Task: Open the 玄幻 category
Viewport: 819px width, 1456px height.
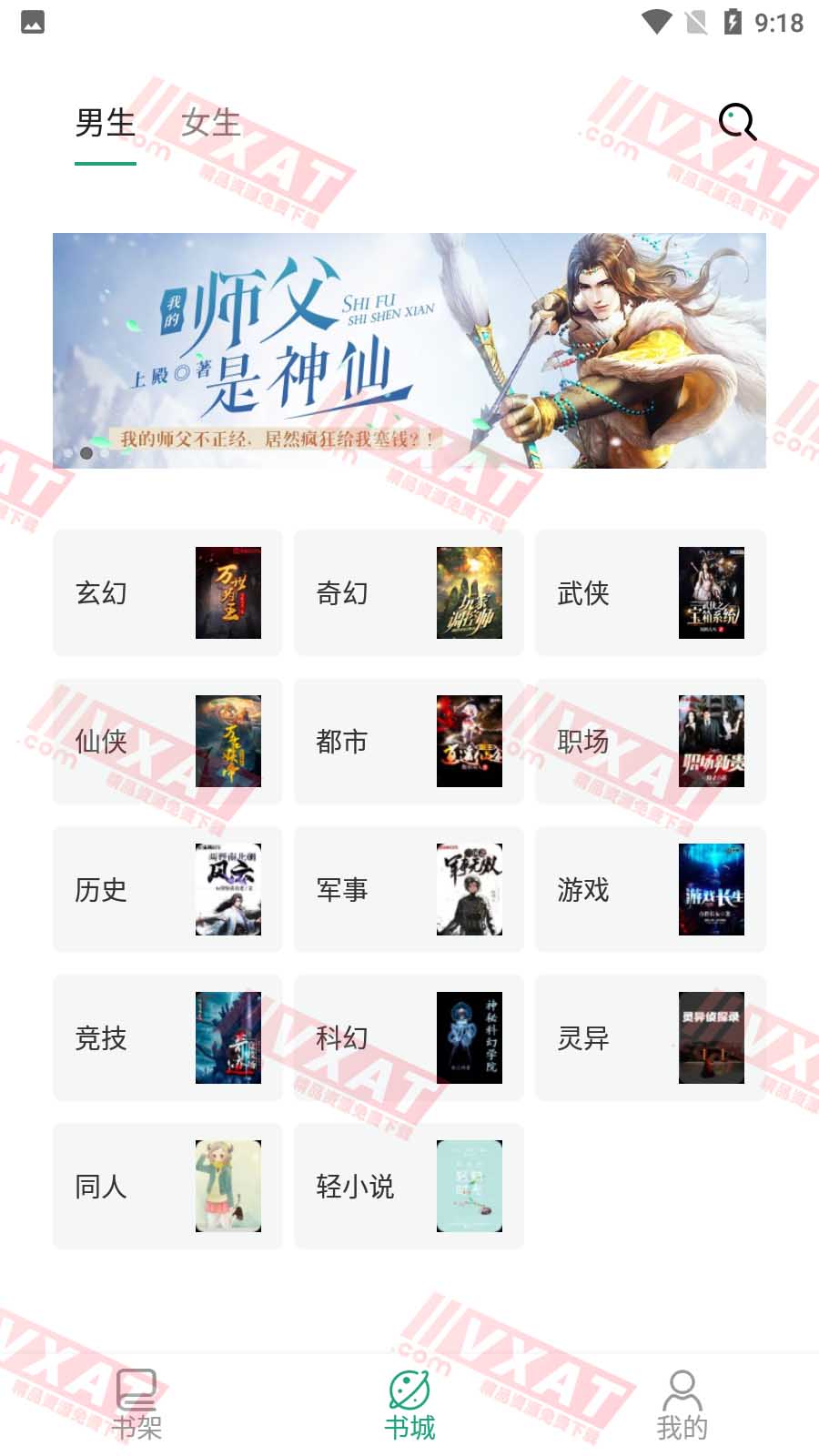Action: tap(167, 592)
